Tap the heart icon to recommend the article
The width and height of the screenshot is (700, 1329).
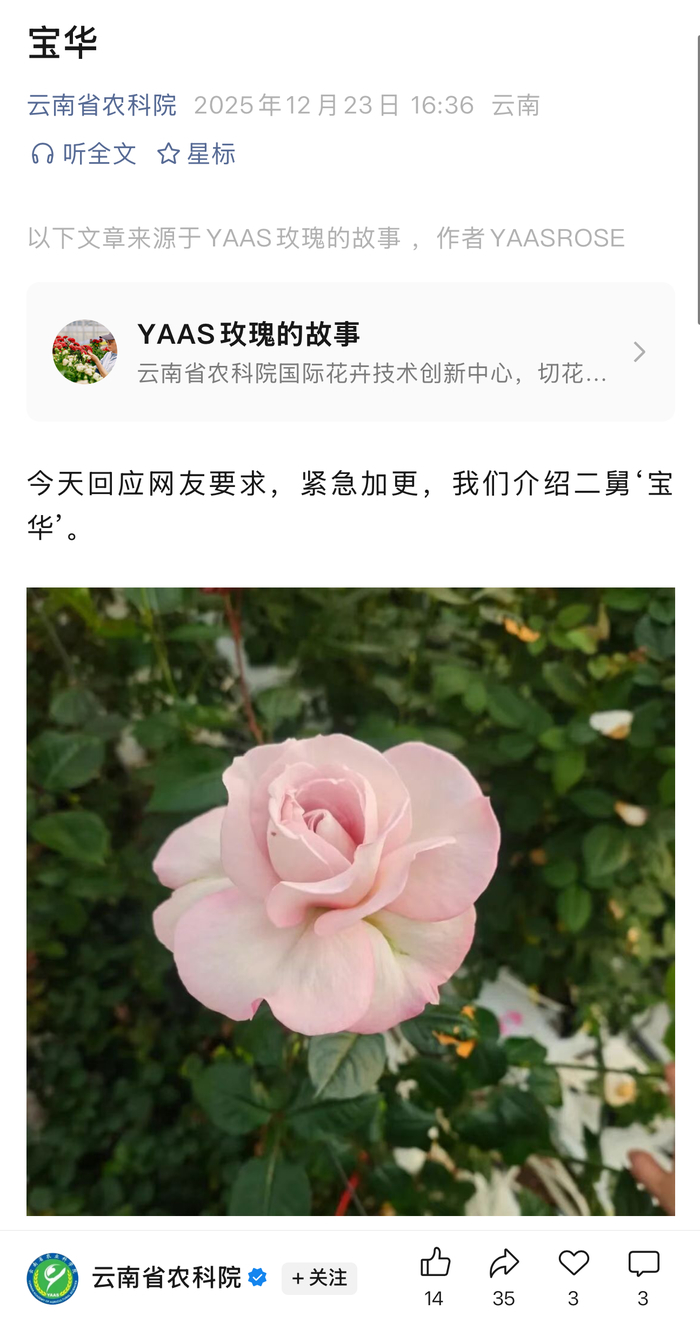(x=573, y=1265)
